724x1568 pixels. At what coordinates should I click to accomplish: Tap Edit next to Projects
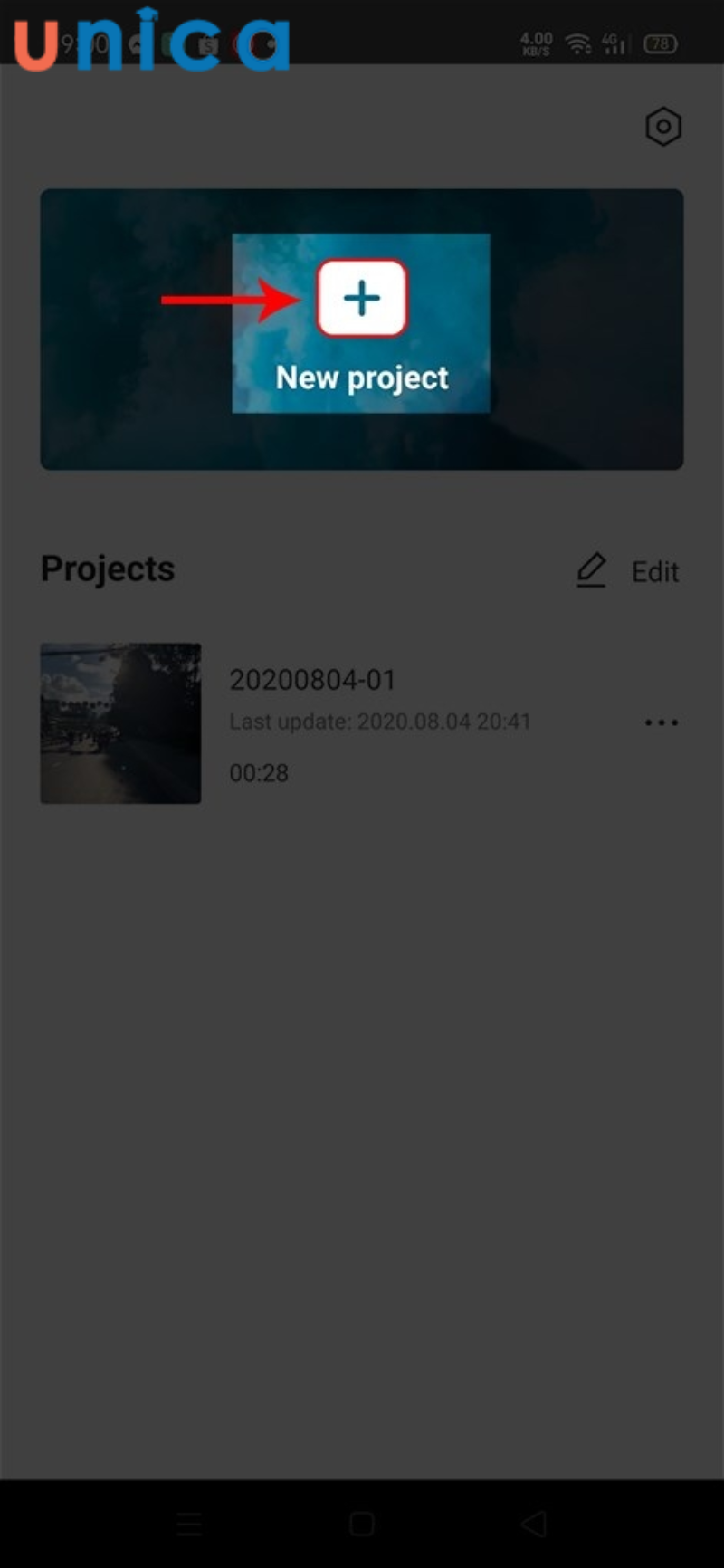pyautogui.click(x=628, y=571)
